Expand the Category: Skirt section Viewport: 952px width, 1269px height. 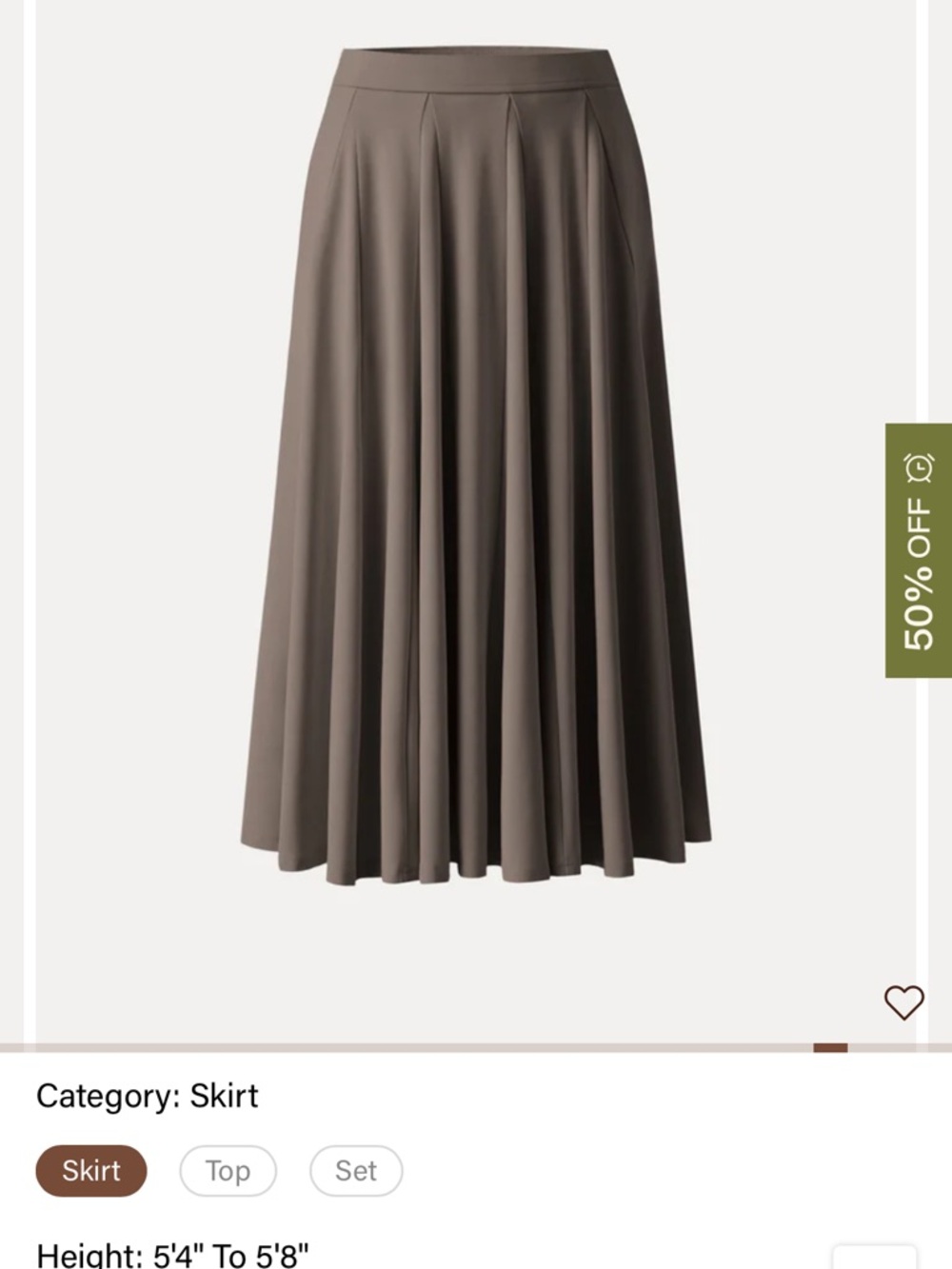pyautogui.click(x=146, y=1095)
